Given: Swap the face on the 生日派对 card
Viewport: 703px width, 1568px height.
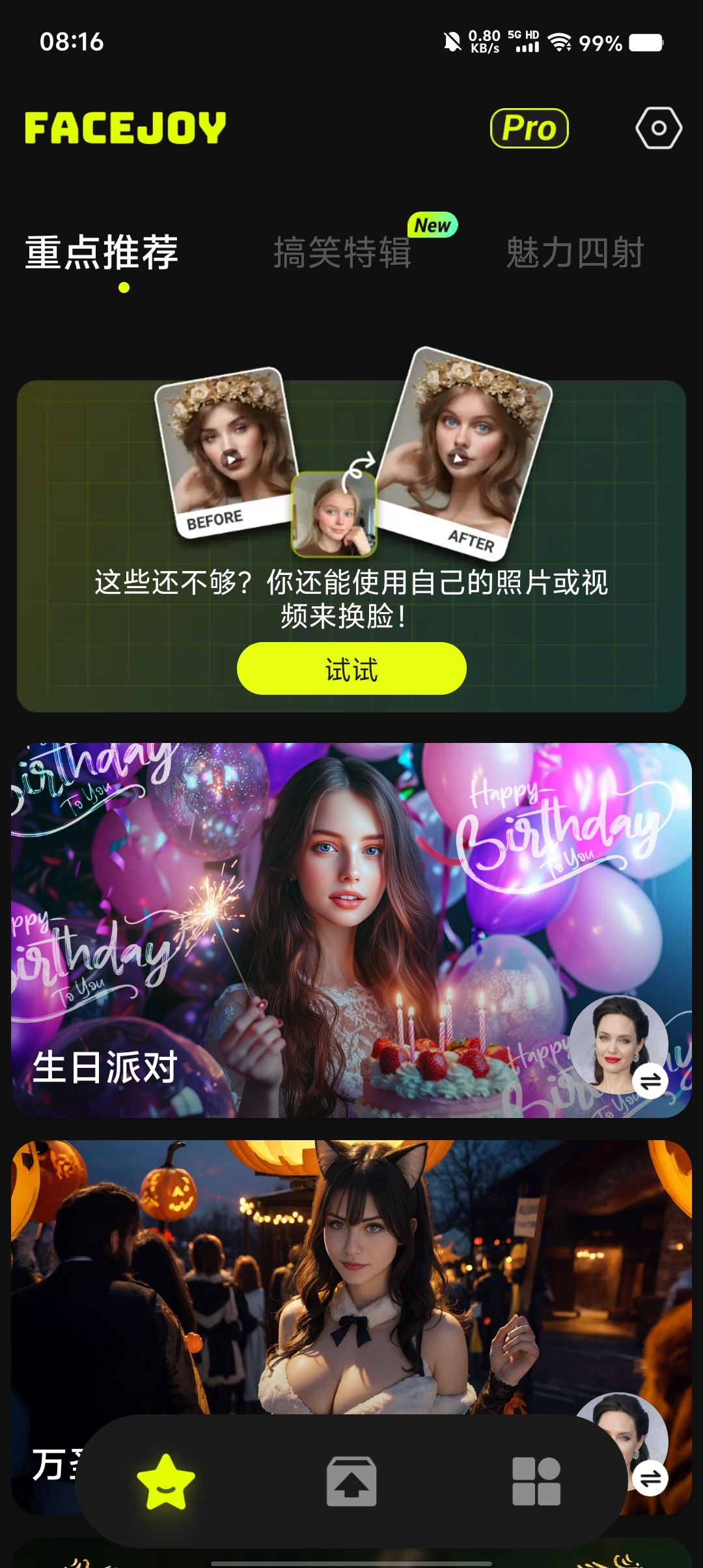Looking at the screenshot, I should (x=650, y=1081).
